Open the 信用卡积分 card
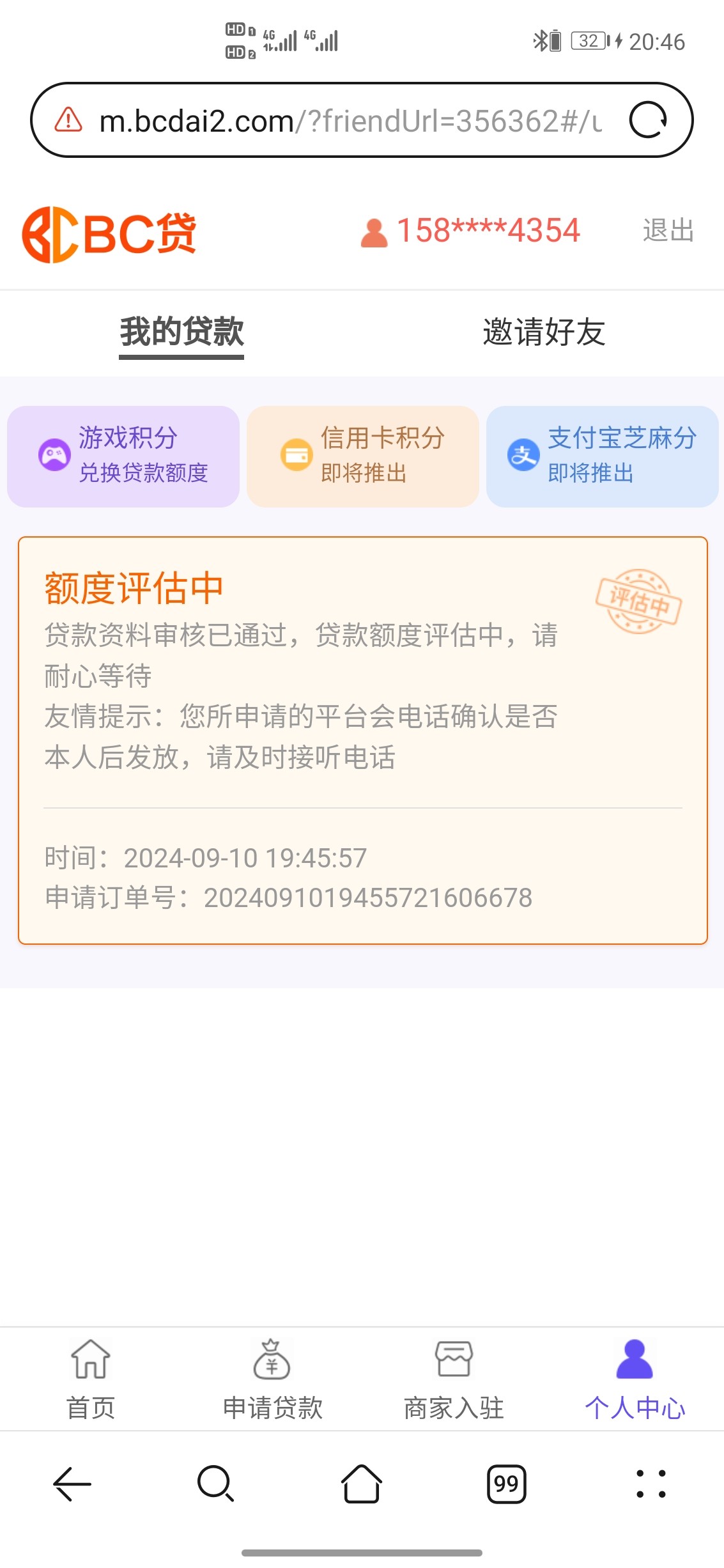Image resolution: width=724 pixels, height=1568 pixels. [x=363, y=456]
